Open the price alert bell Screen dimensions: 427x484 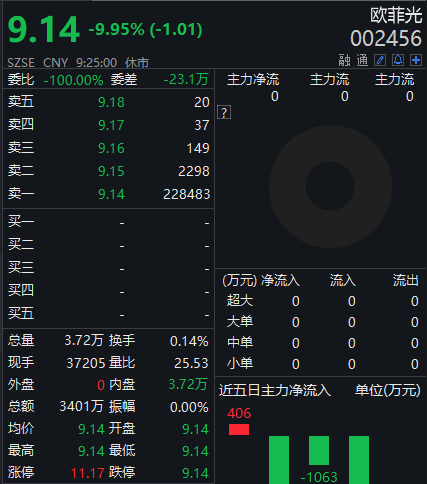398,60
